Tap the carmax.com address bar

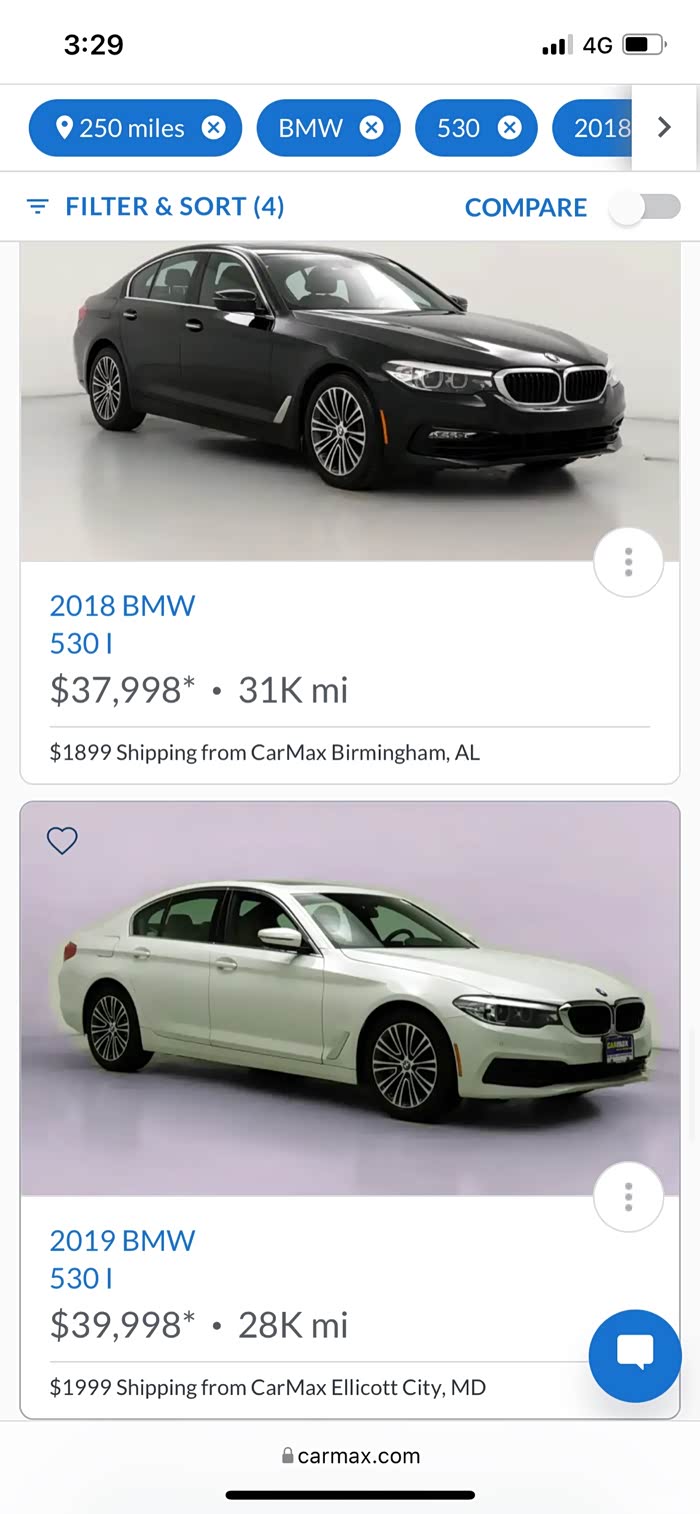[350, 1456]
